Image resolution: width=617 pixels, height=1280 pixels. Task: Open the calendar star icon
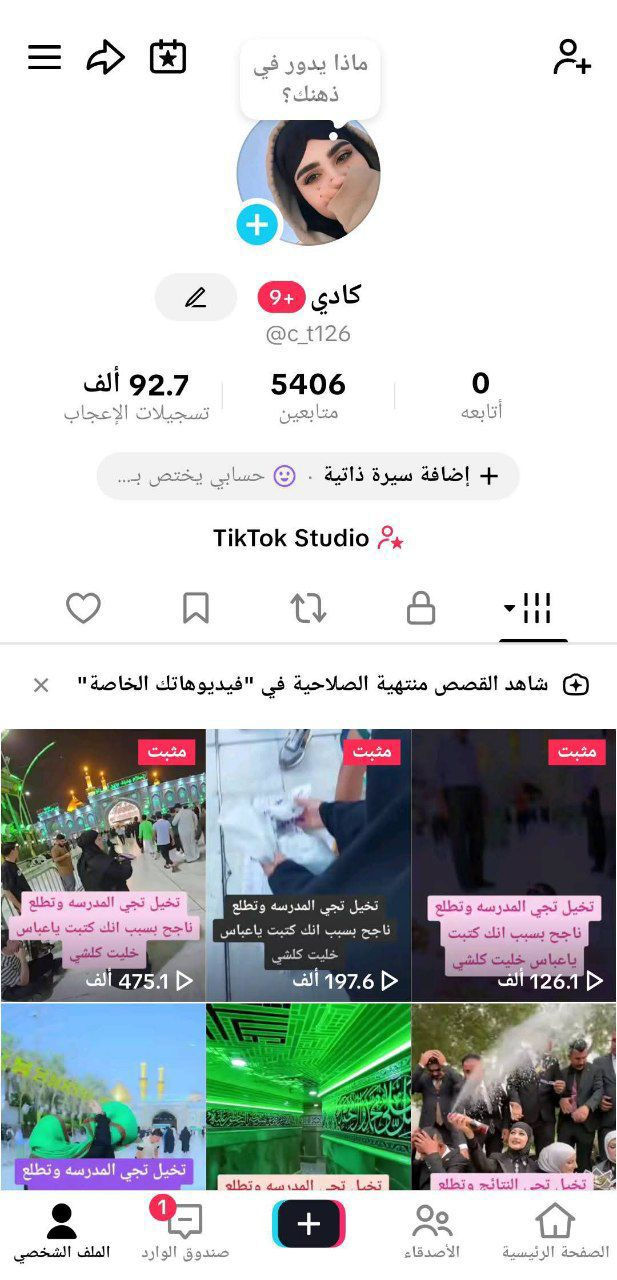[x=168, y=57]
